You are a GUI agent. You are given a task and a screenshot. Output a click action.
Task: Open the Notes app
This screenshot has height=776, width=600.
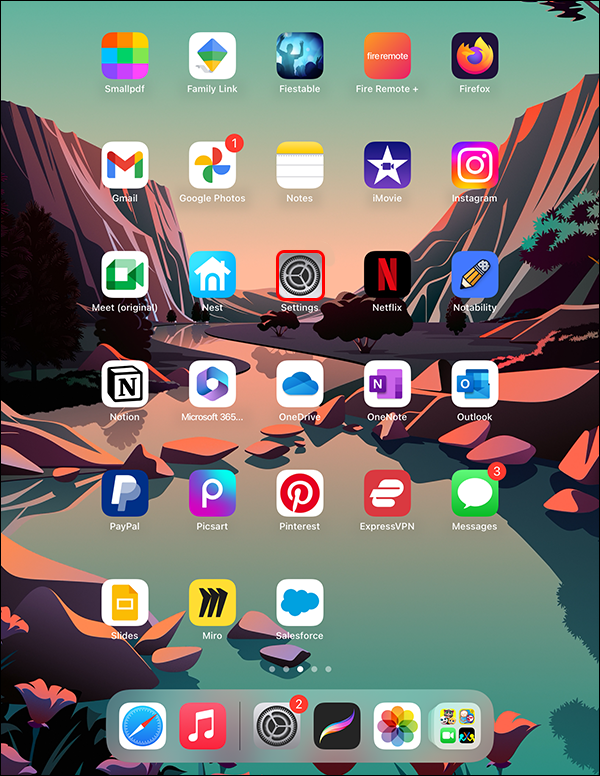(x=300, y=165)
